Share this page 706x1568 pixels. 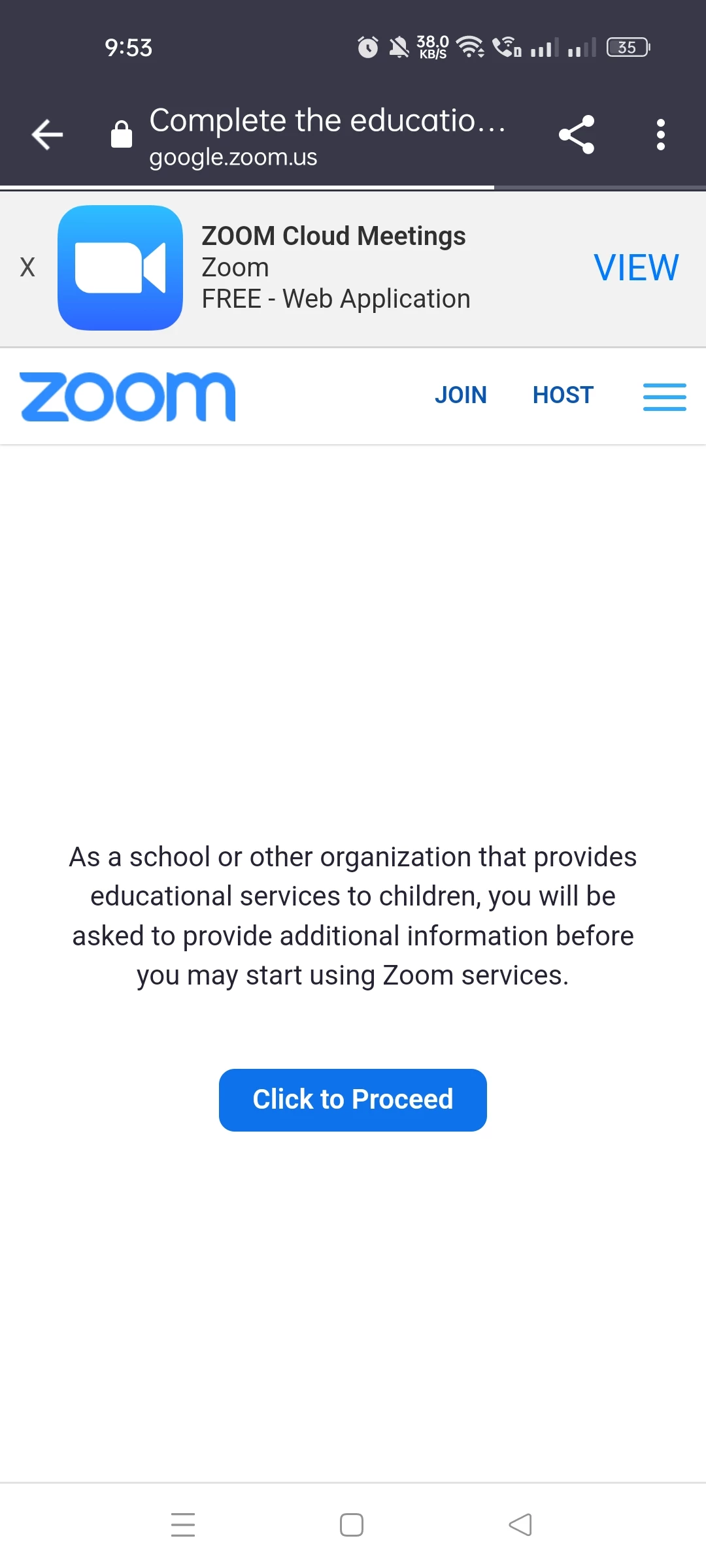pos(577,135)
